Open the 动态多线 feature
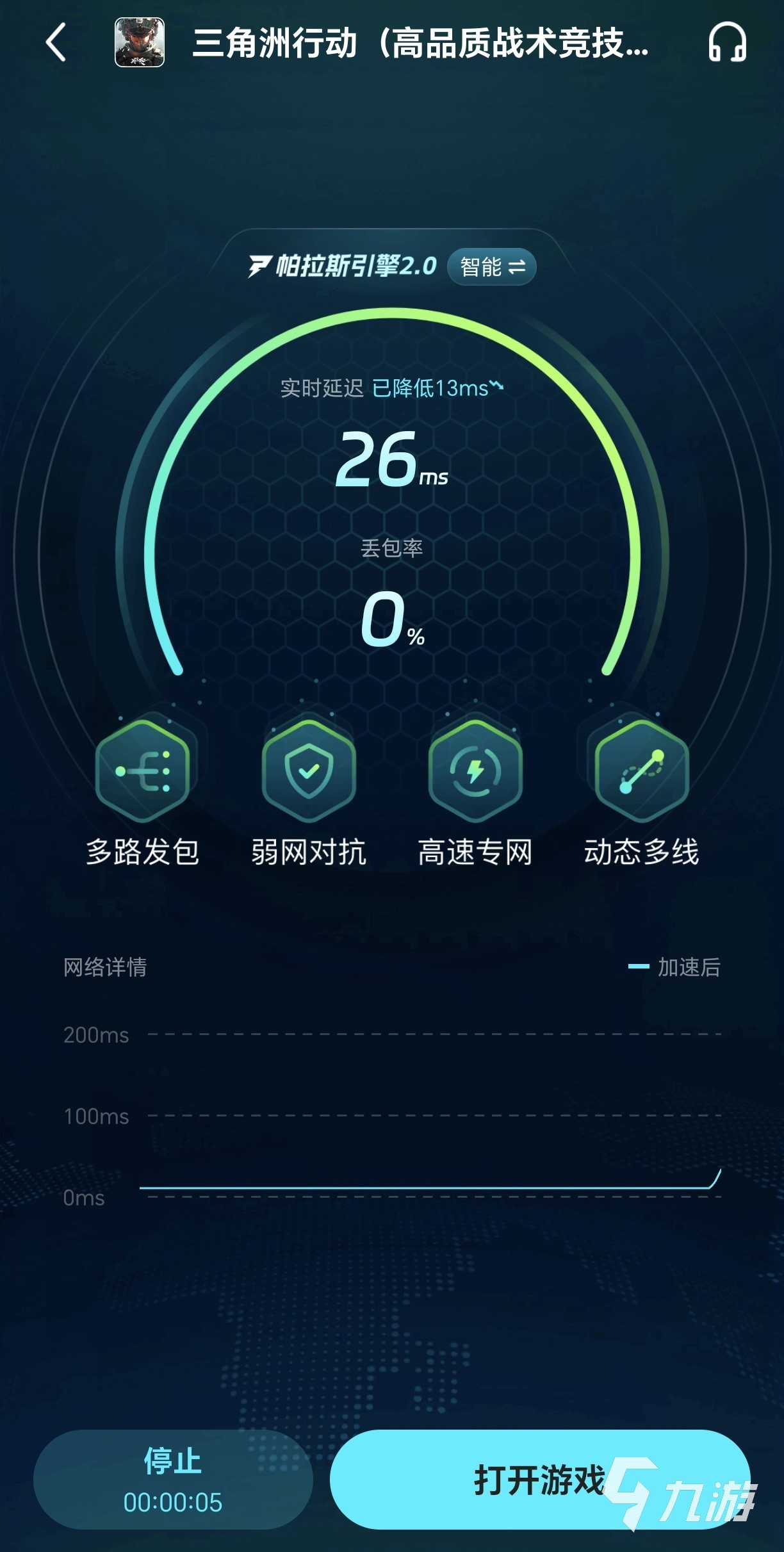784x1552 pixels. (x=641, y=771)
